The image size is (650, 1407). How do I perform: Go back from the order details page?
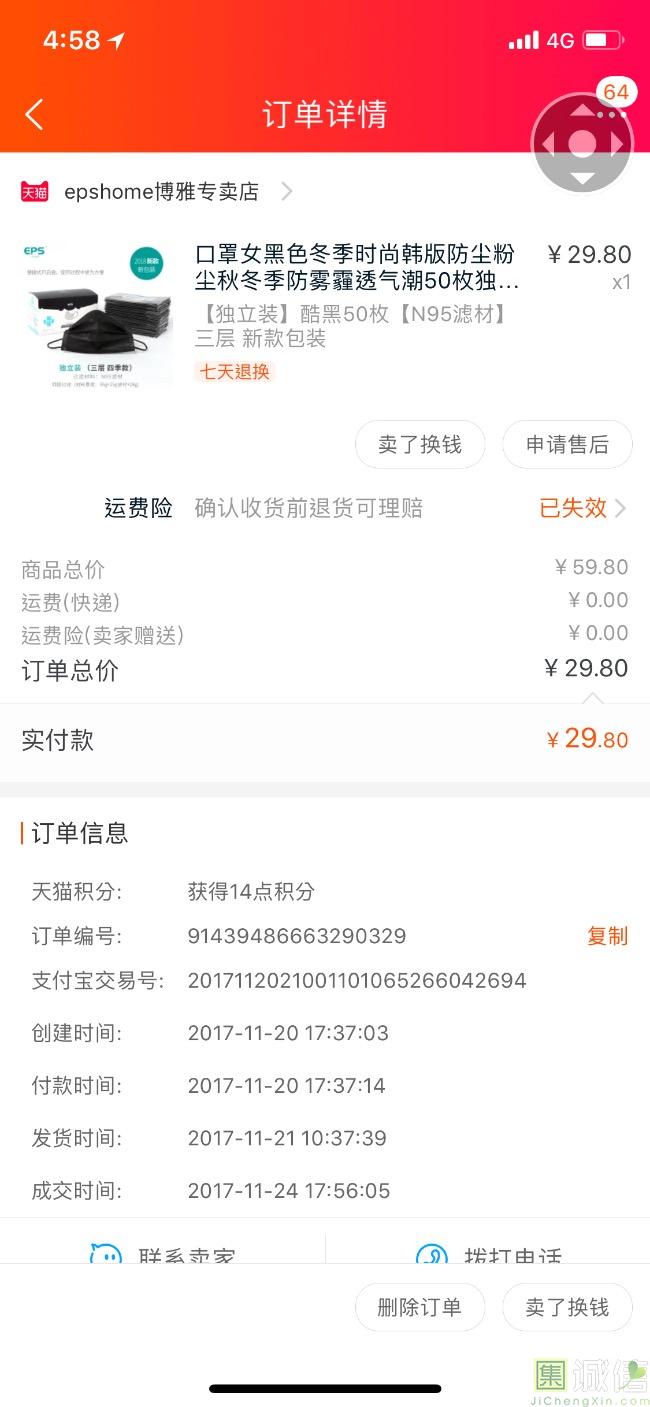[34, 114]
